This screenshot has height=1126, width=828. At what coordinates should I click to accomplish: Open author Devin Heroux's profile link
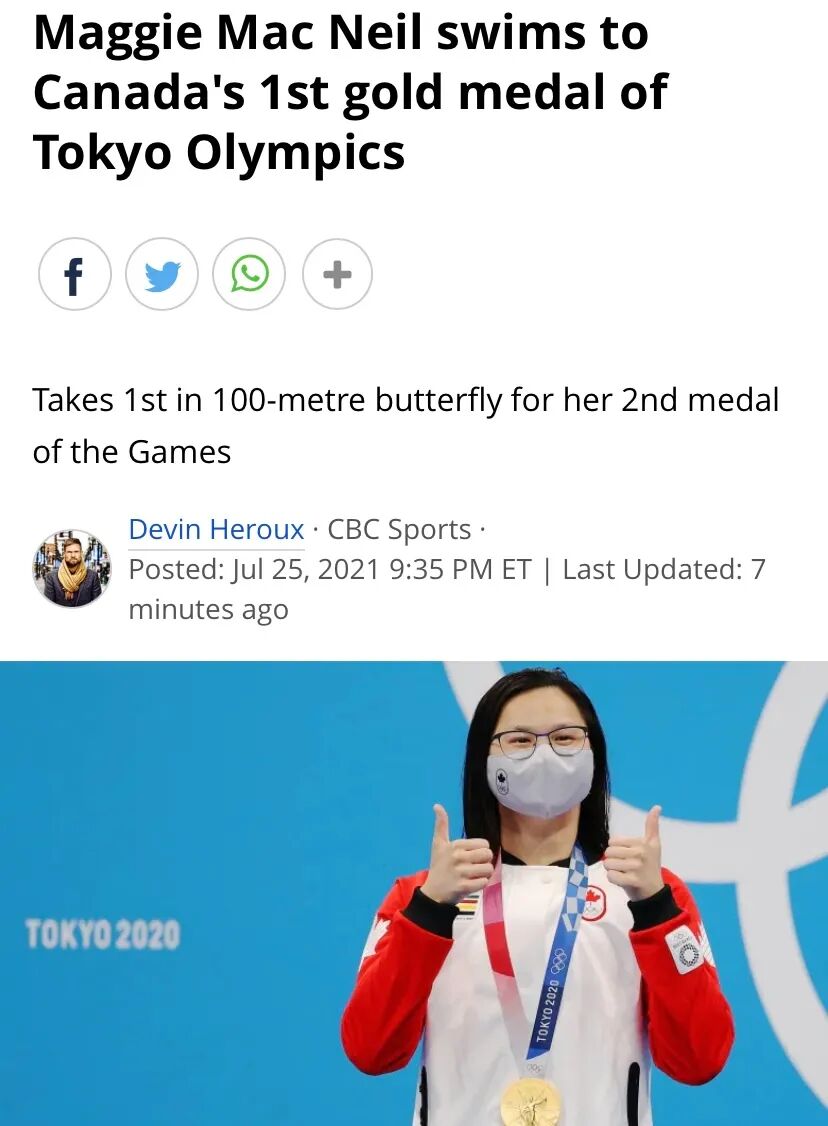[216, 529]
